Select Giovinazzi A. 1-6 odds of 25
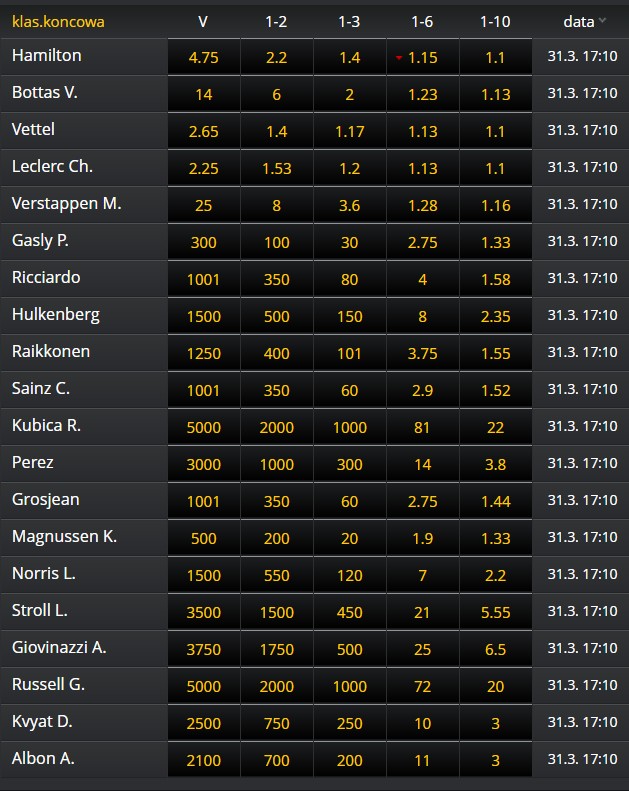629x791 pixels. [x=422, y=650]
